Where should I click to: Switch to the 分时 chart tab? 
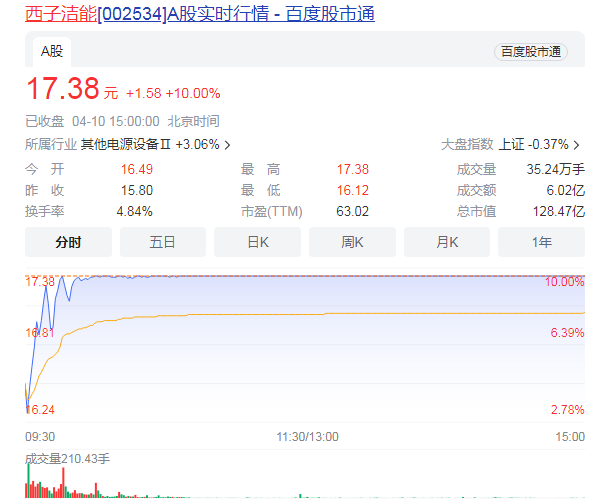coord(68,242)
